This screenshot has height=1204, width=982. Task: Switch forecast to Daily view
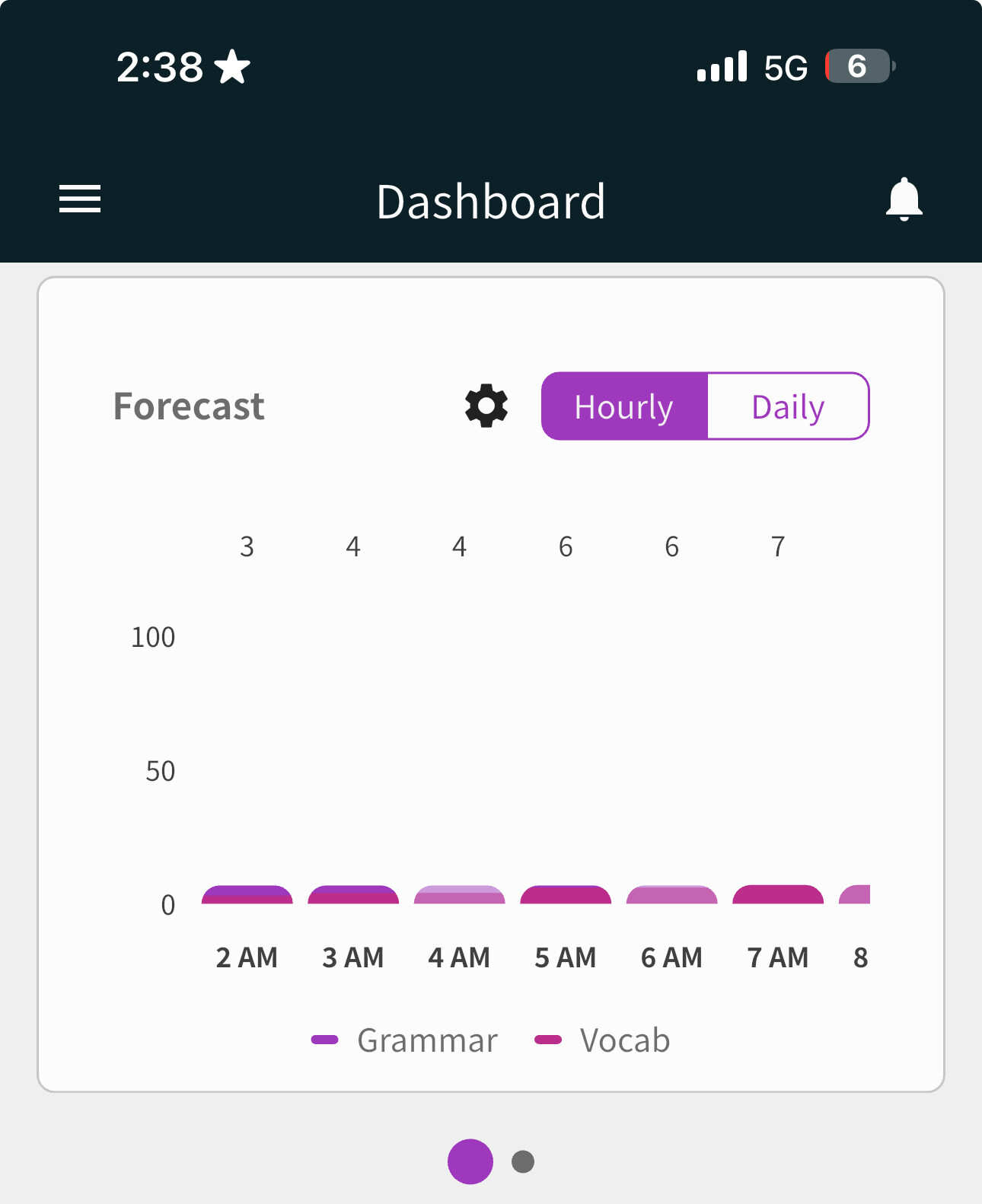tap(788, 406)
